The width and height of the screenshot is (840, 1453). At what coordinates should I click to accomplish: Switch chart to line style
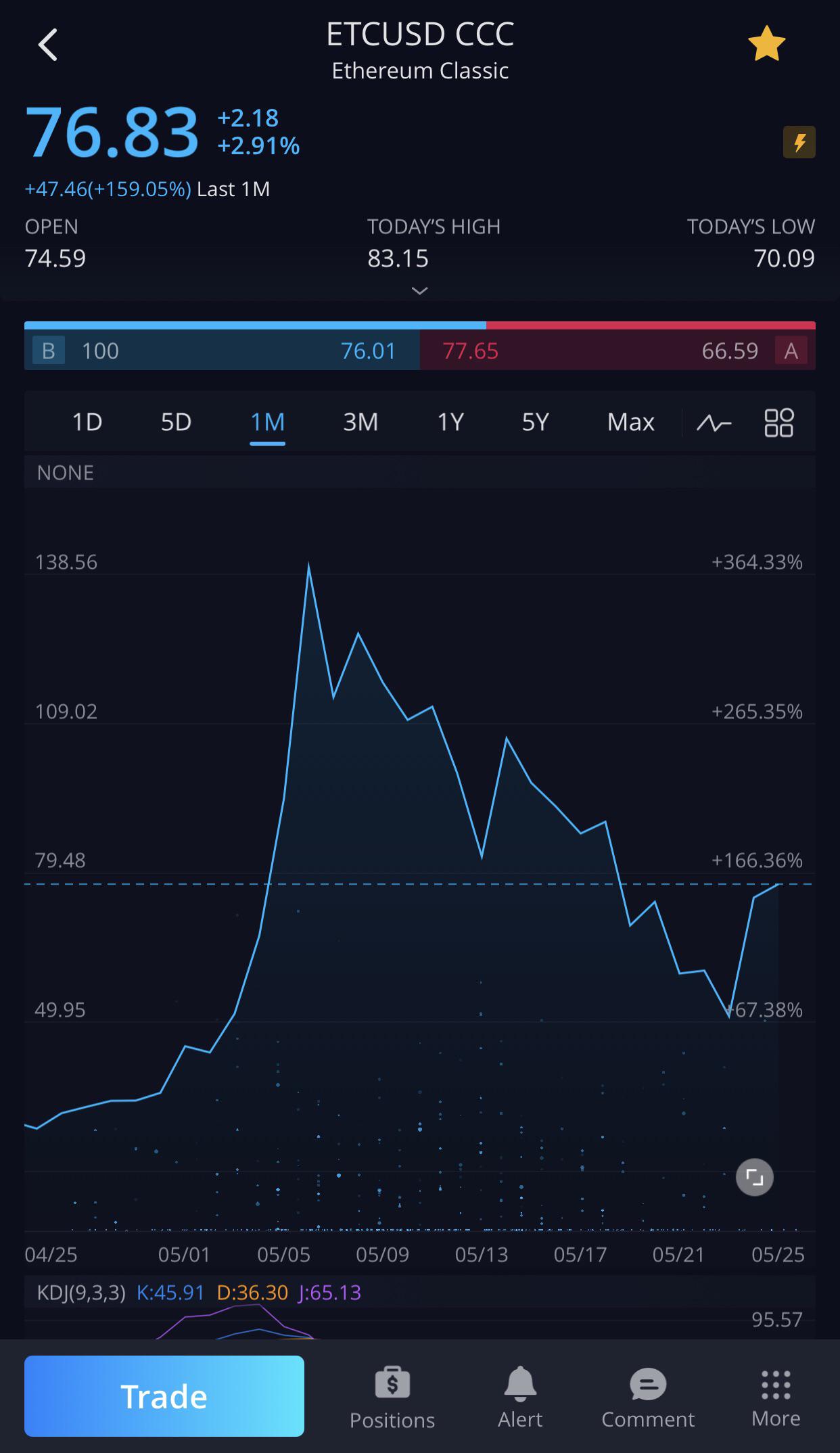point(714,421)
